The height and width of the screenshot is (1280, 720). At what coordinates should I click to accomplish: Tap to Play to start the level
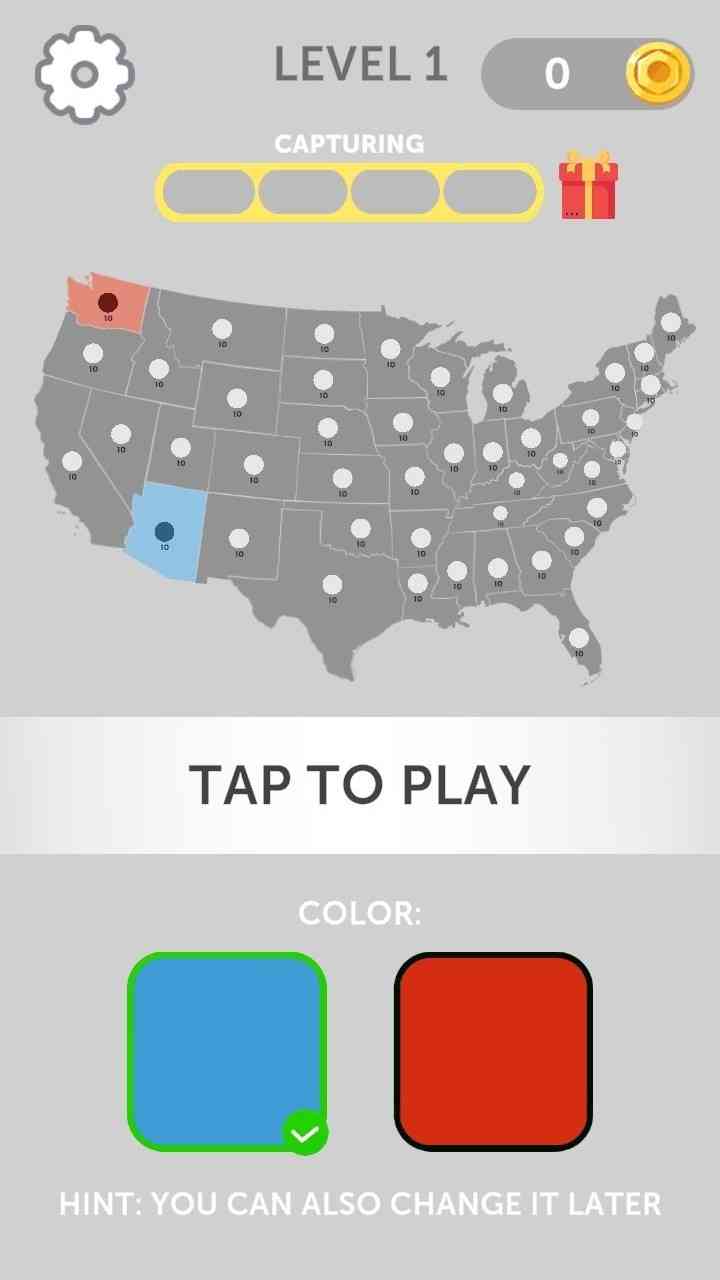(x=360, y=785)
